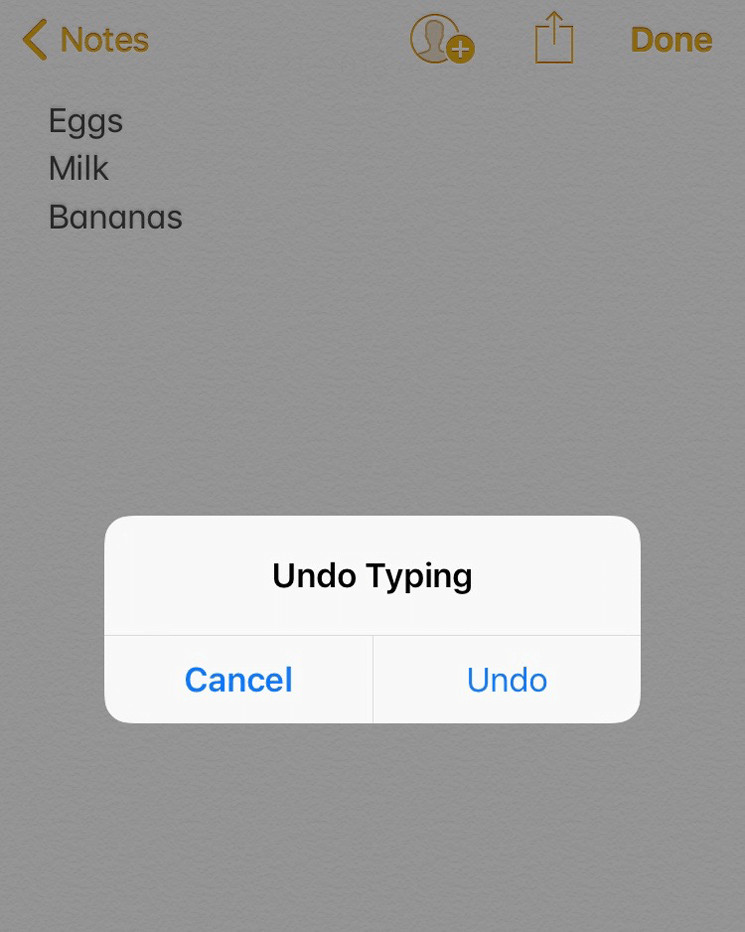Cancel the Undo Typing dialog

tap(238, 680)
